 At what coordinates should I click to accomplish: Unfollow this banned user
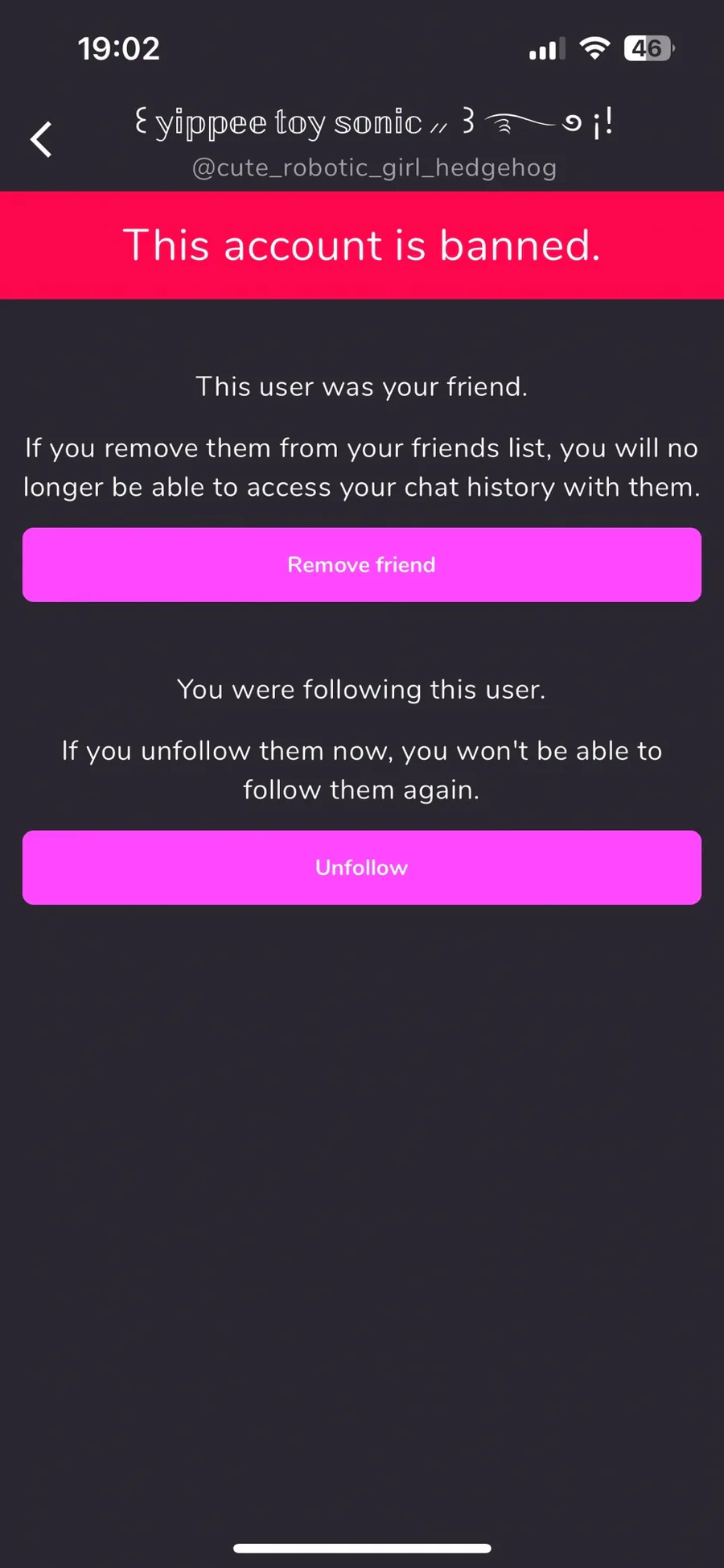[x=362, y=868]
